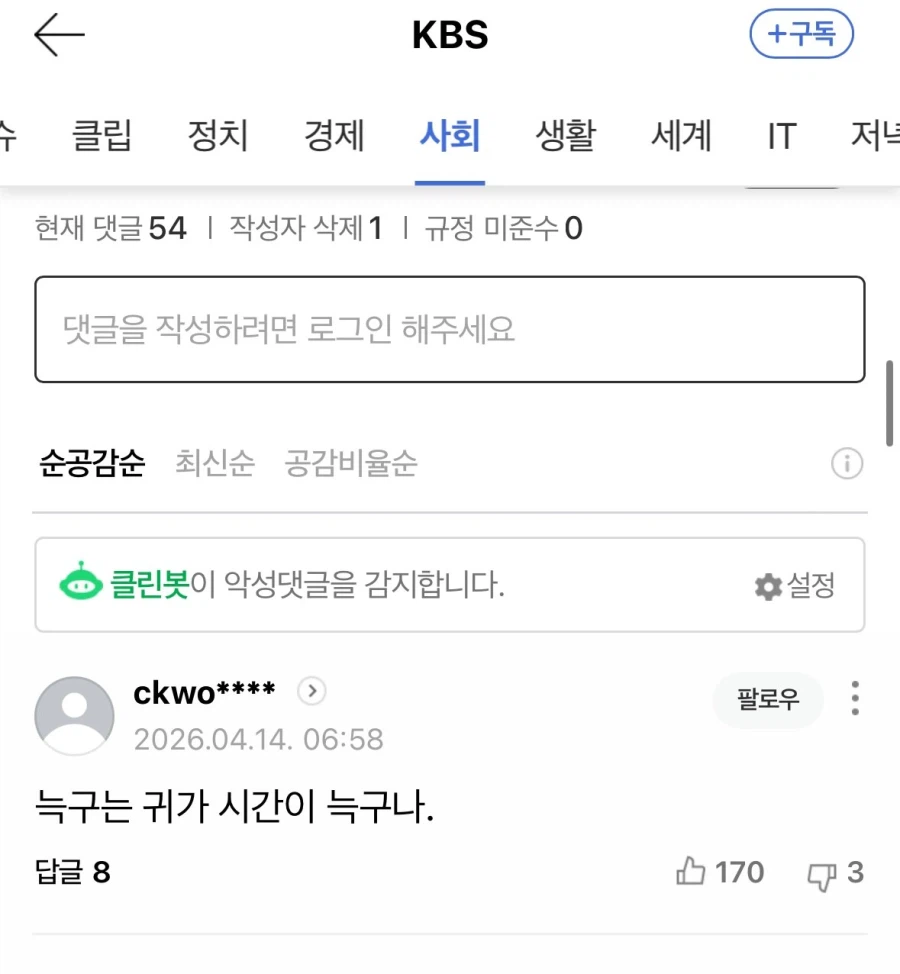Open the 경제 tab
The image size is (900, 974).
tap(334, 135)
